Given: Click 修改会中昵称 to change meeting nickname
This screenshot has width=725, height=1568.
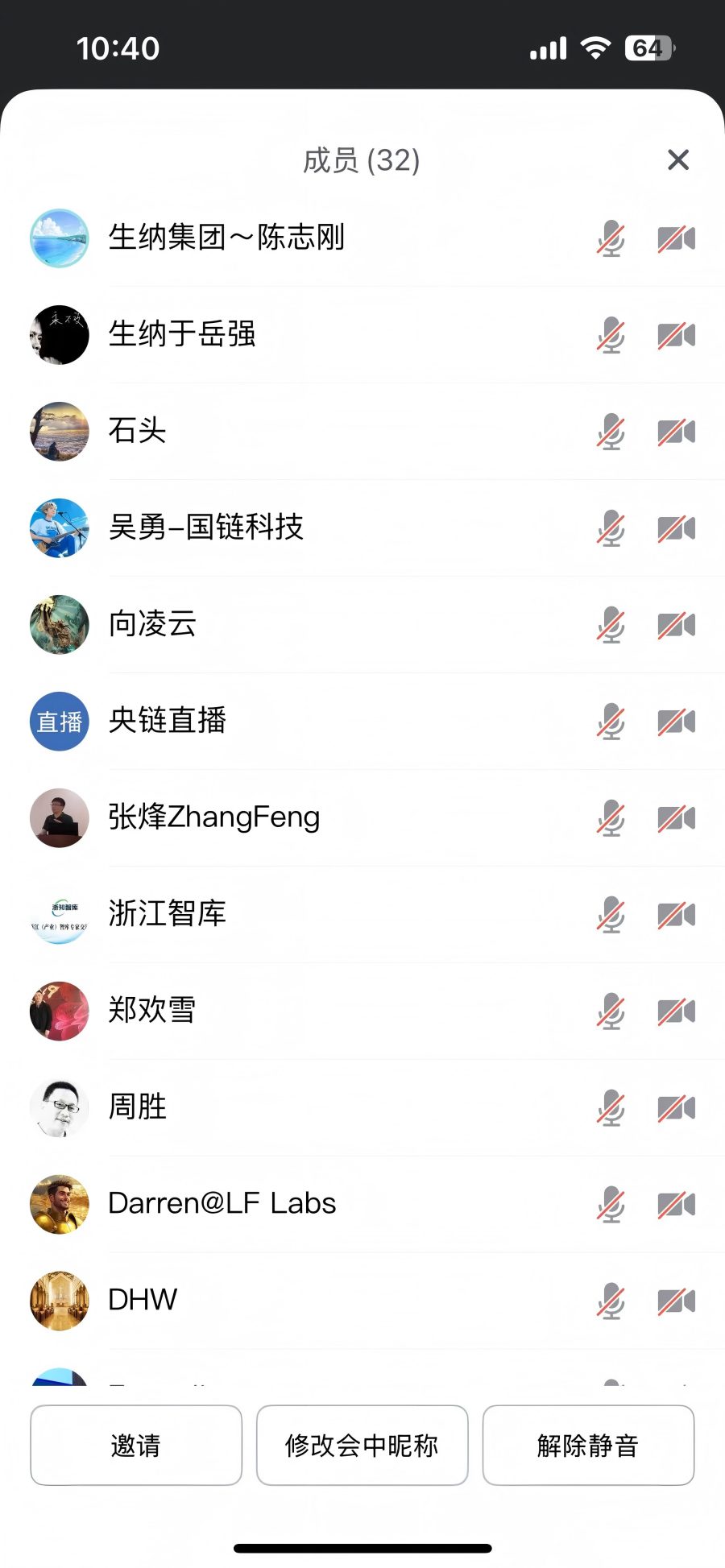Looking at the screenshot, I should coord(362,1446).
